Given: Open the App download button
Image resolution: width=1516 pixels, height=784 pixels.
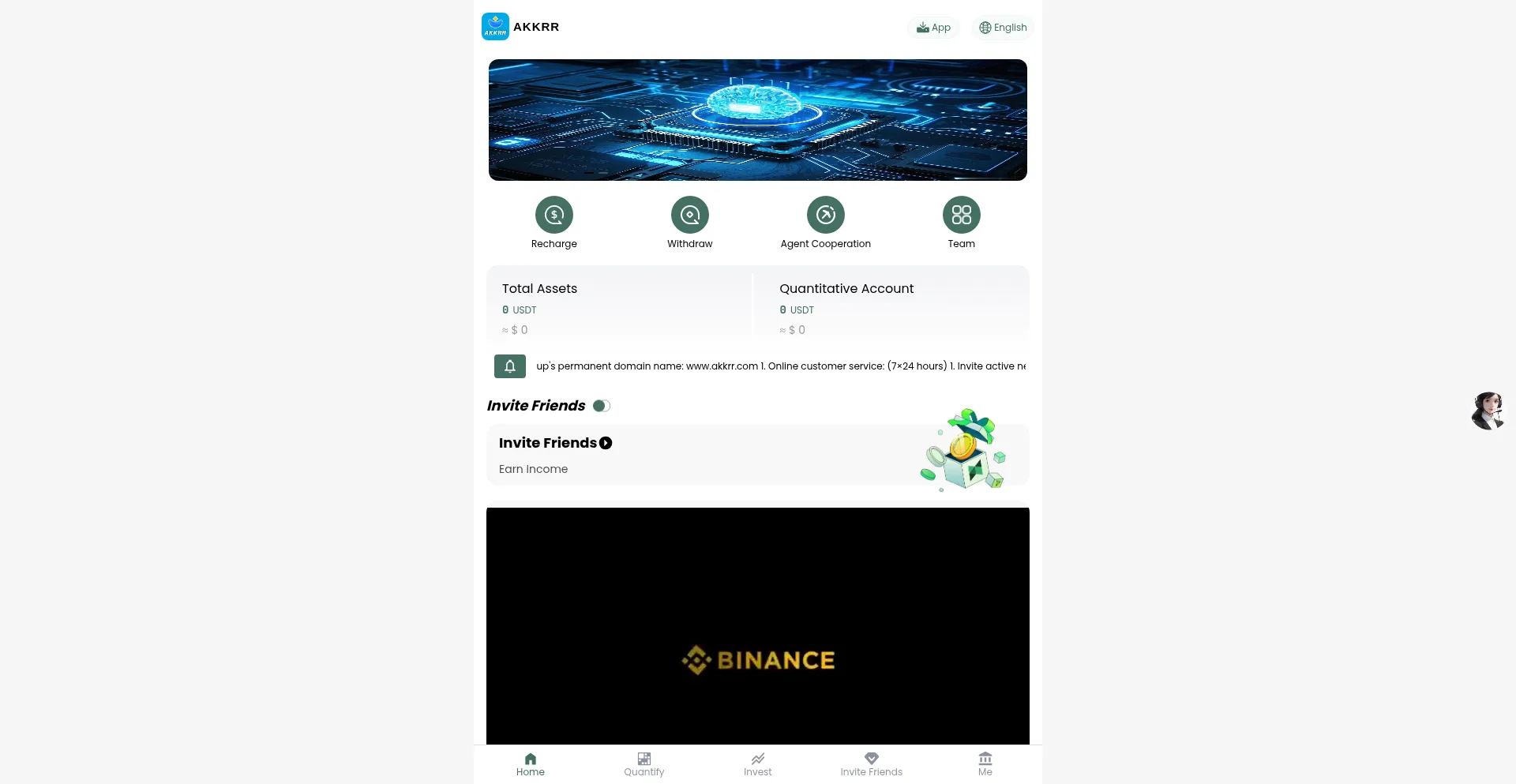Looking at the screenshot, I should [933, 28].
